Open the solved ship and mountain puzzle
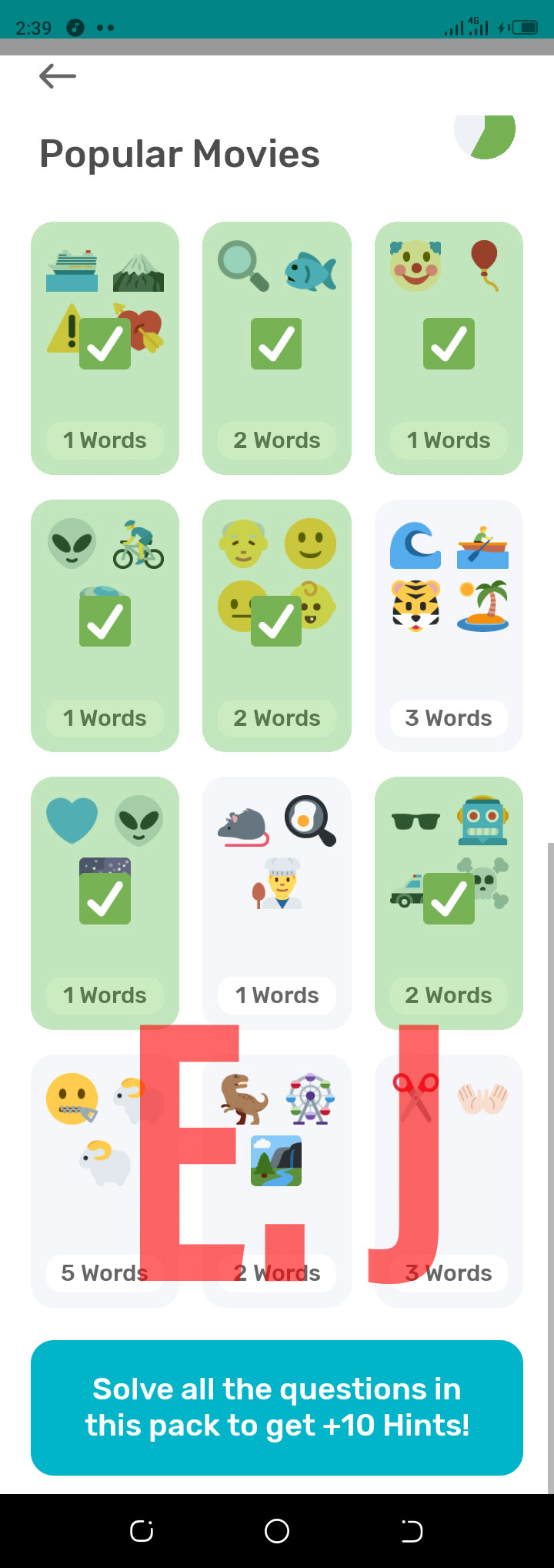 point(105,348)
